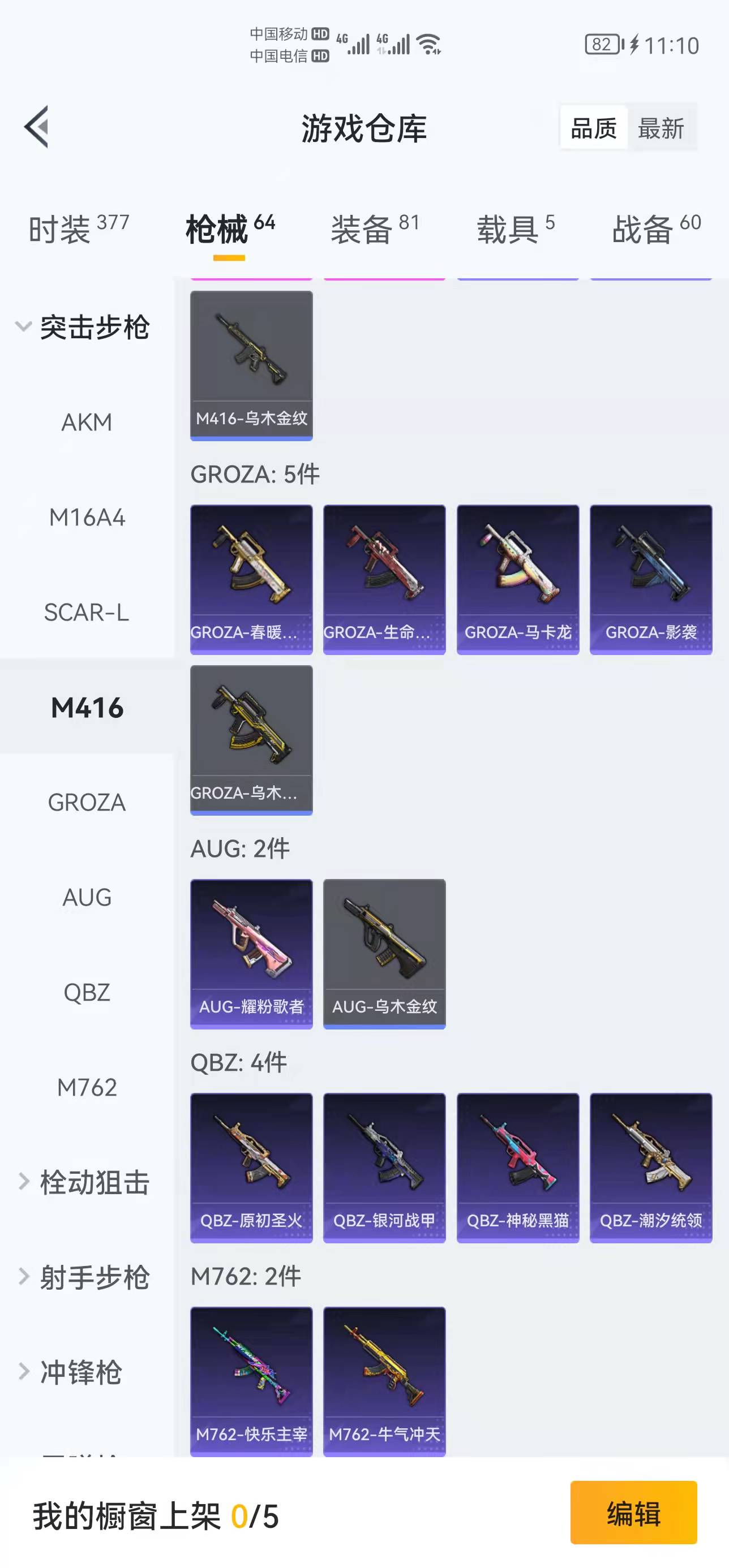The image size is (729, 1568).
Task: Jump to SCAR-L weapons
Action: 87,613
